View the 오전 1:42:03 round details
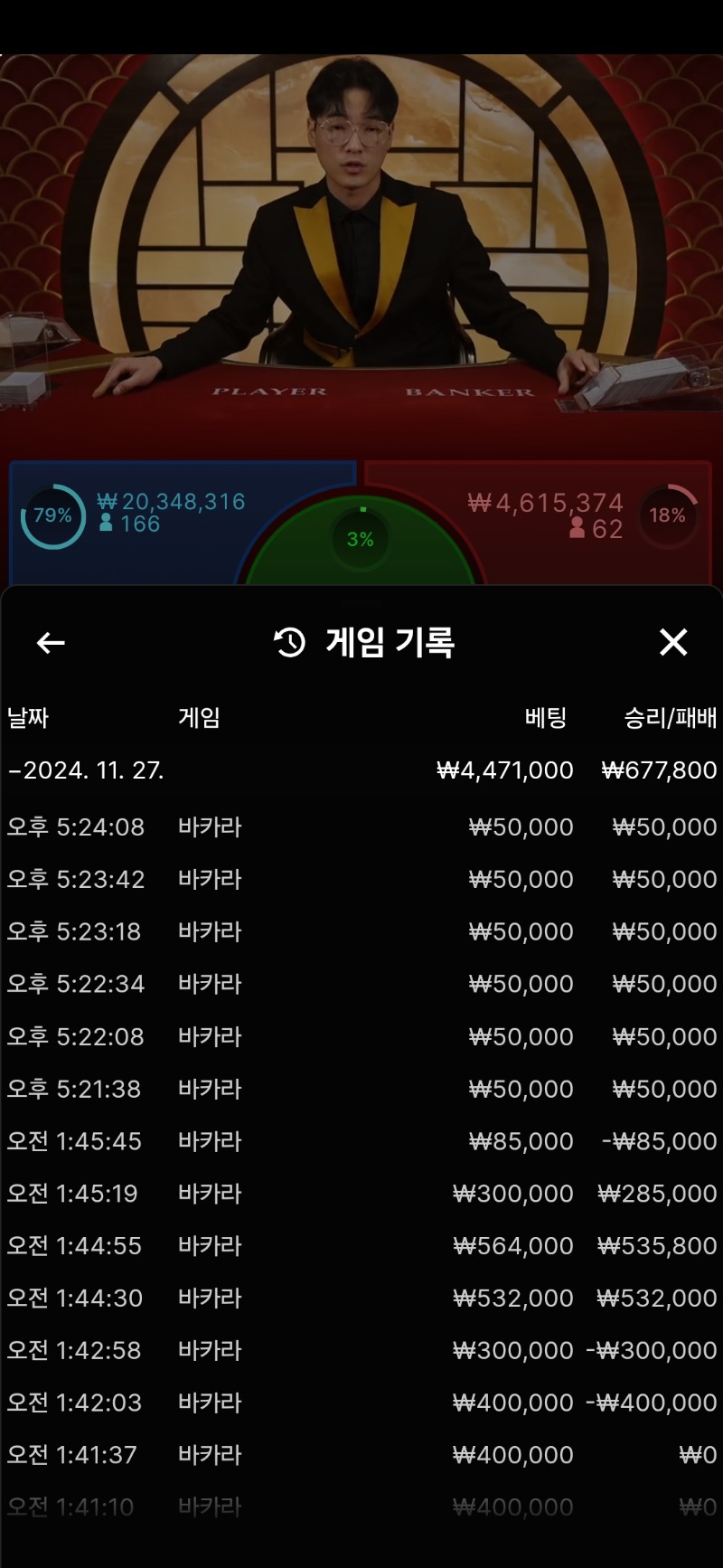Screen dimensions: 723x1568 pyautogui.click(x=361, y=1403)
